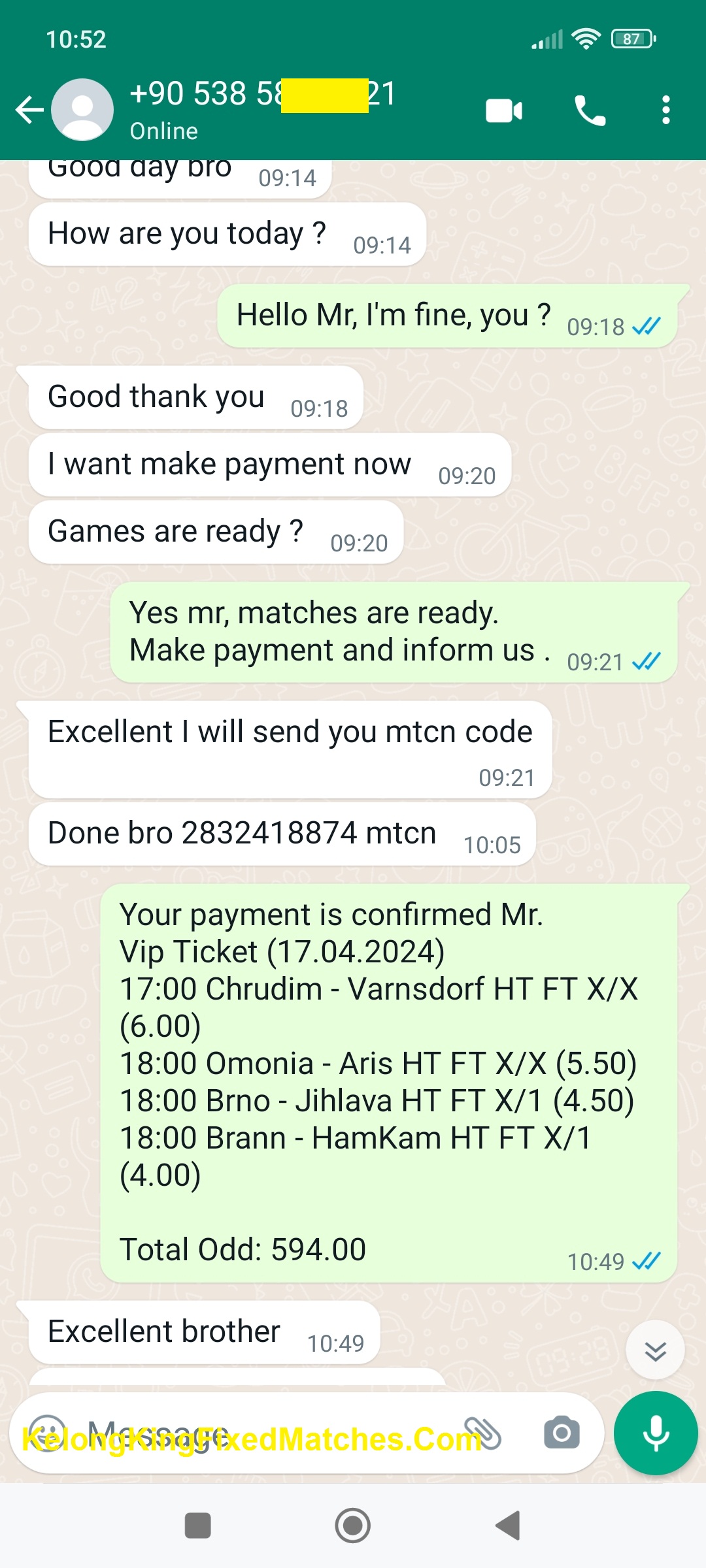This screenshot has height=1568, width=706.
Task: Start a video call
Action: click(503, 110)
